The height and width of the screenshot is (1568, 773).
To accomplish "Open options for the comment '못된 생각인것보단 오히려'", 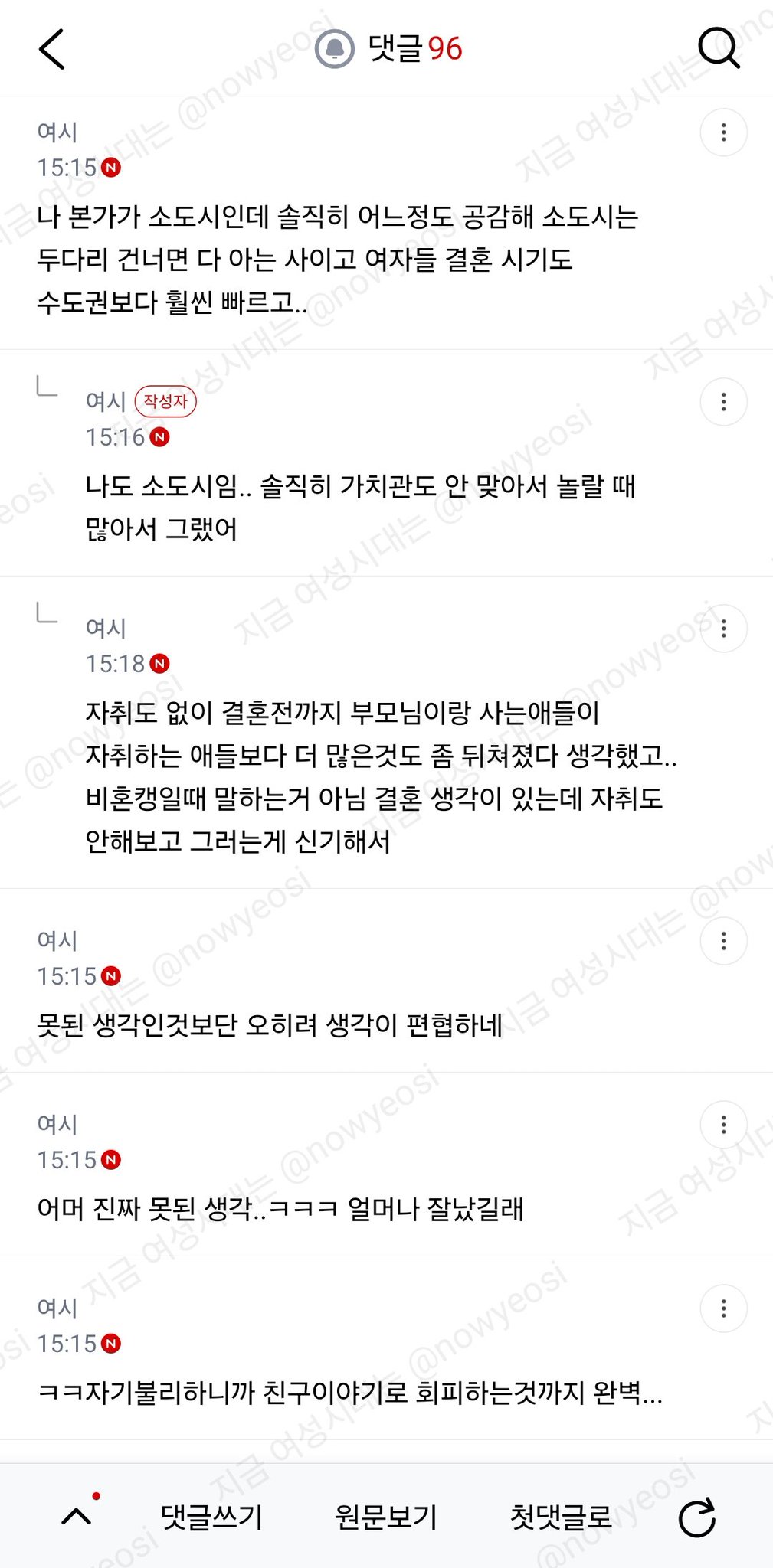I will 723,941.
